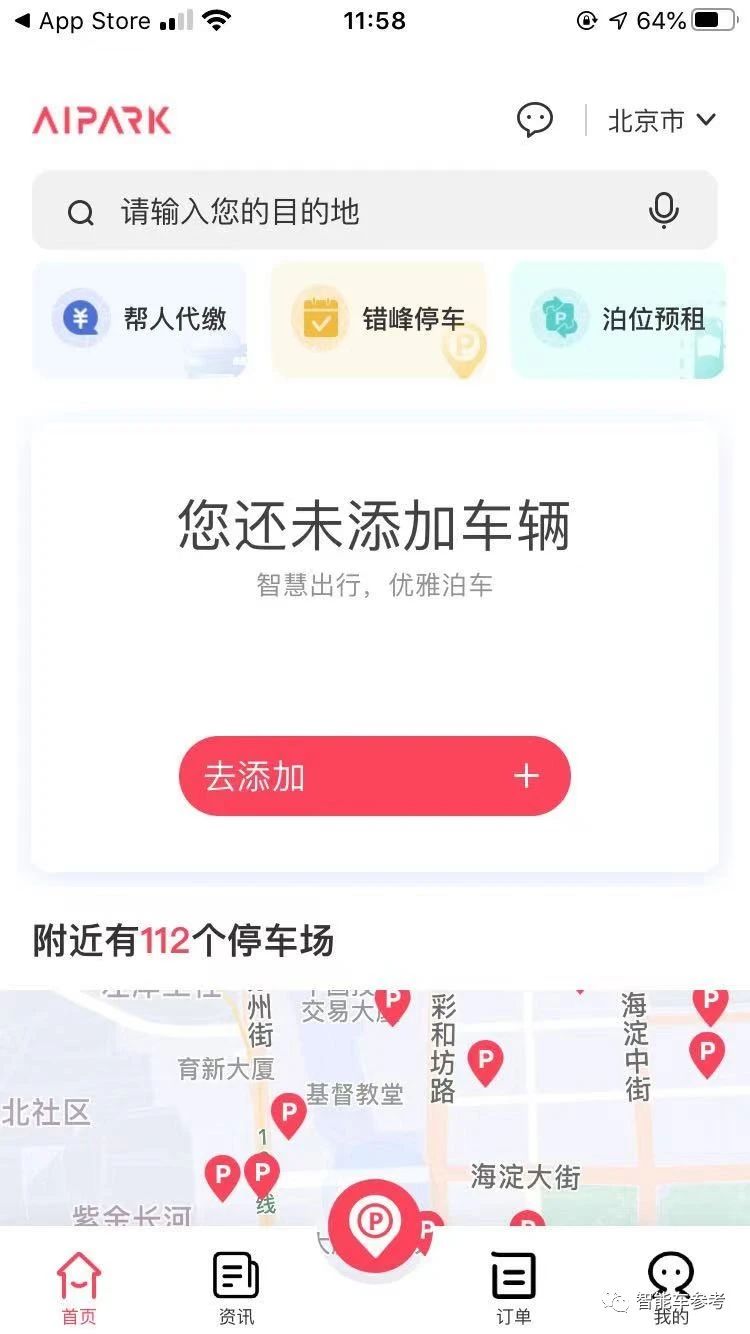Go to the 我的 profile tab
750x1334 pixels.
point(670,1288)
